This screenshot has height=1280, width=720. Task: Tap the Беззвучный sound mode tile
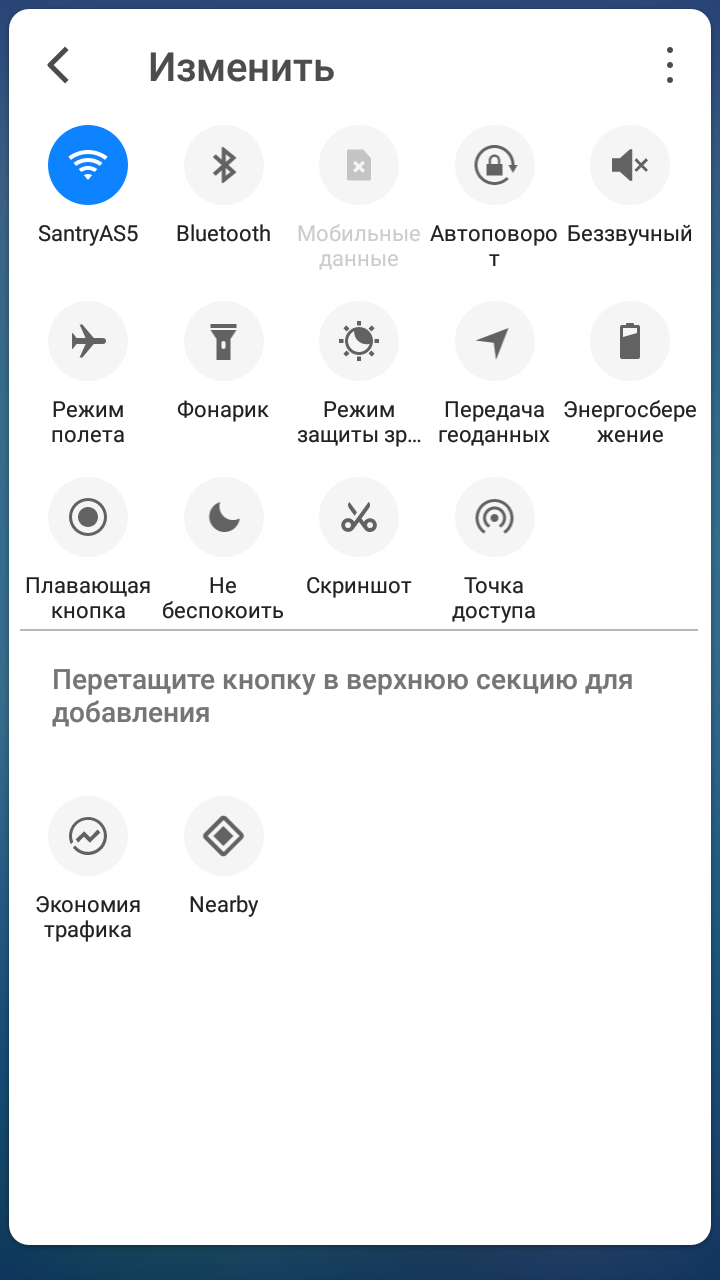coord(630,165)
